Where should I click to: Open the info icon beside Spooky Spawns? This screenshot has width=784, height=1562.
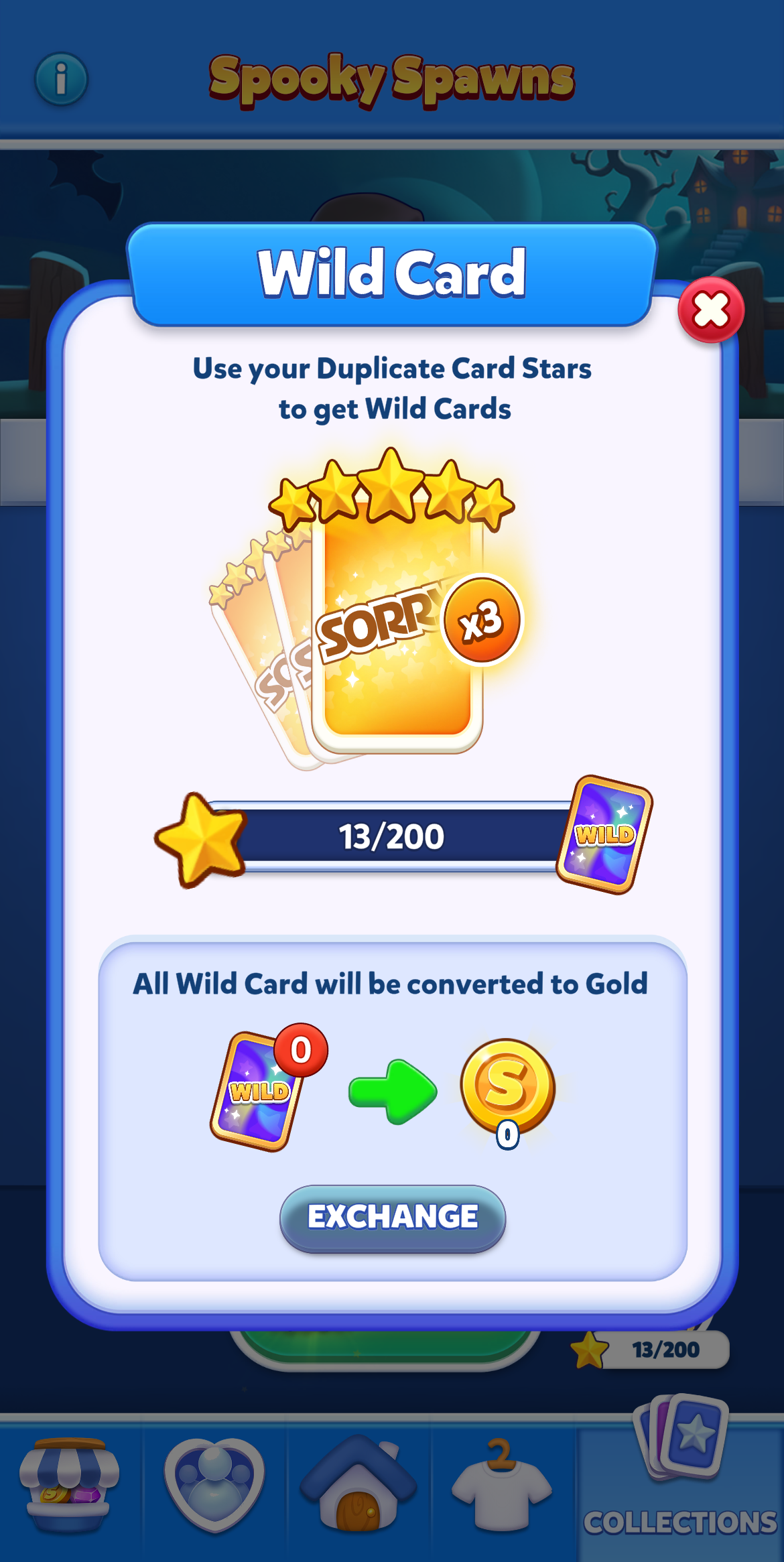click(61, 79)
